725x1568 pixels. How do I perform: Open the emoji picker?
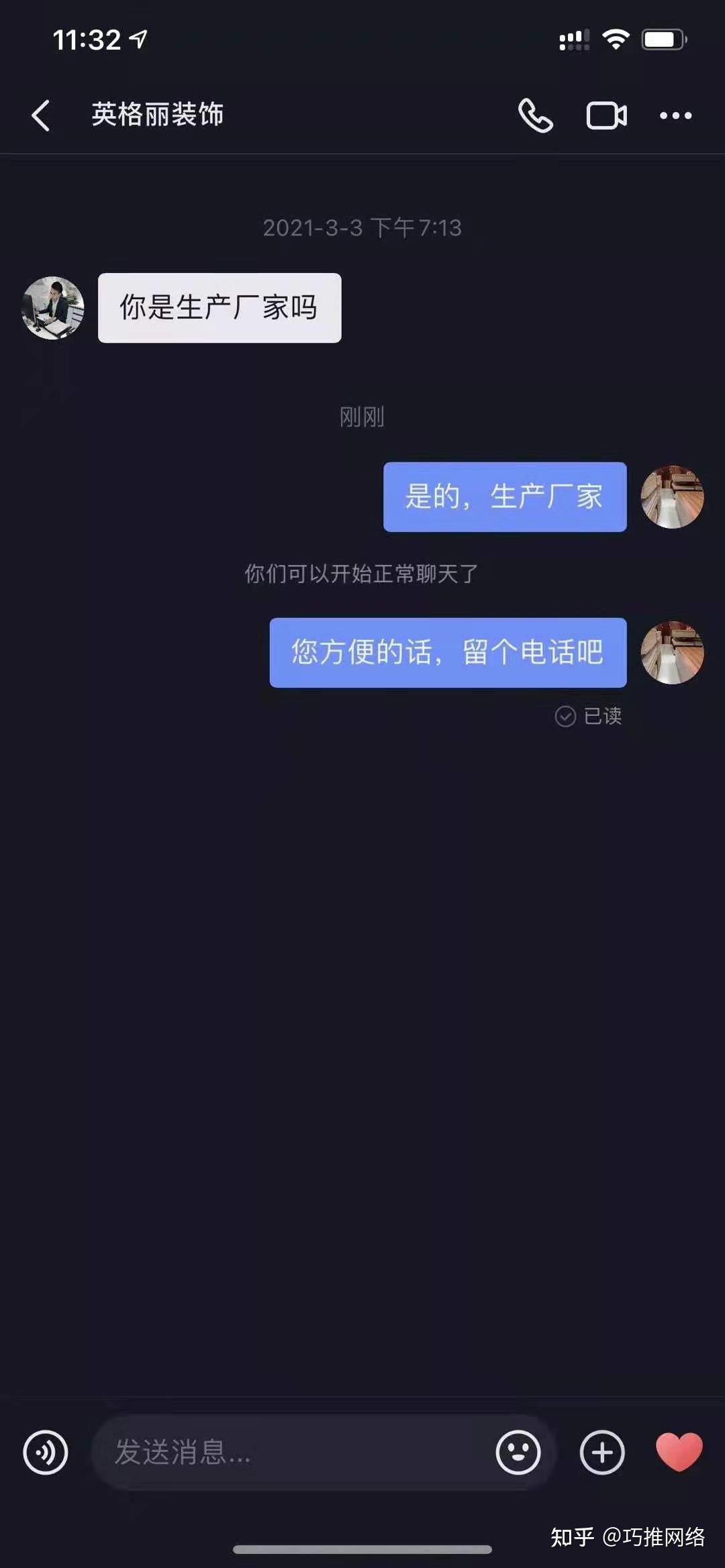pyautogui.click(x=518, y=1452)
